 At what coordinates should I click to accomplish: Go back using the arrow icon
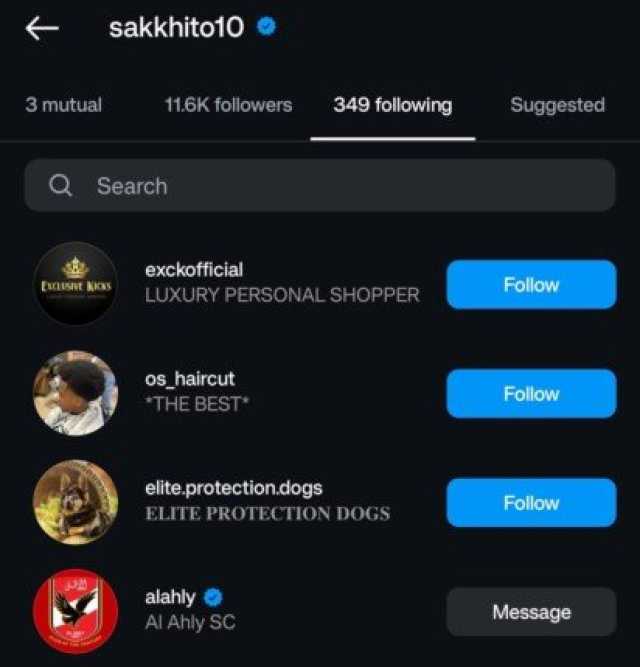[42, 29]
